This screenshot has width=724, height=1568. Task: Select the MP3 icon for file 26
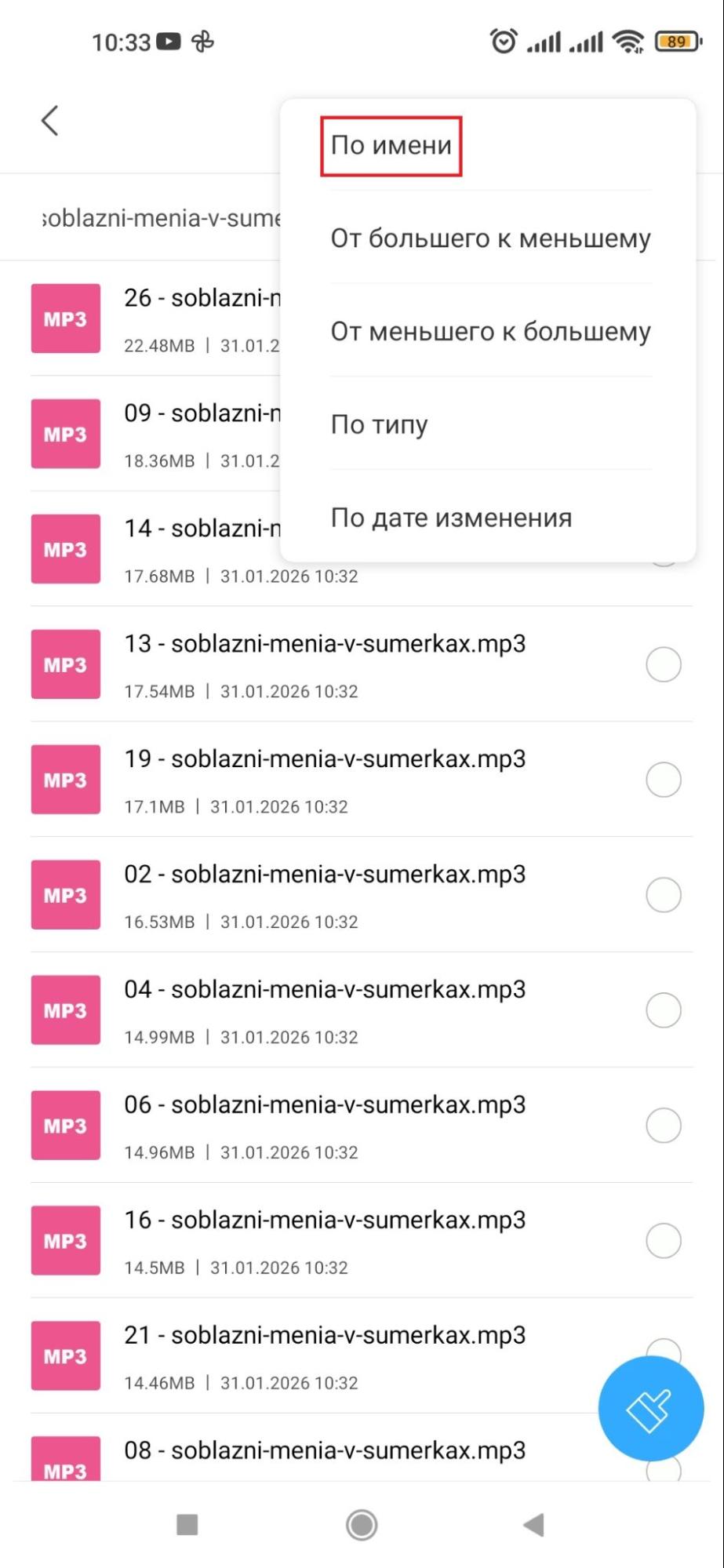[65, 318]
